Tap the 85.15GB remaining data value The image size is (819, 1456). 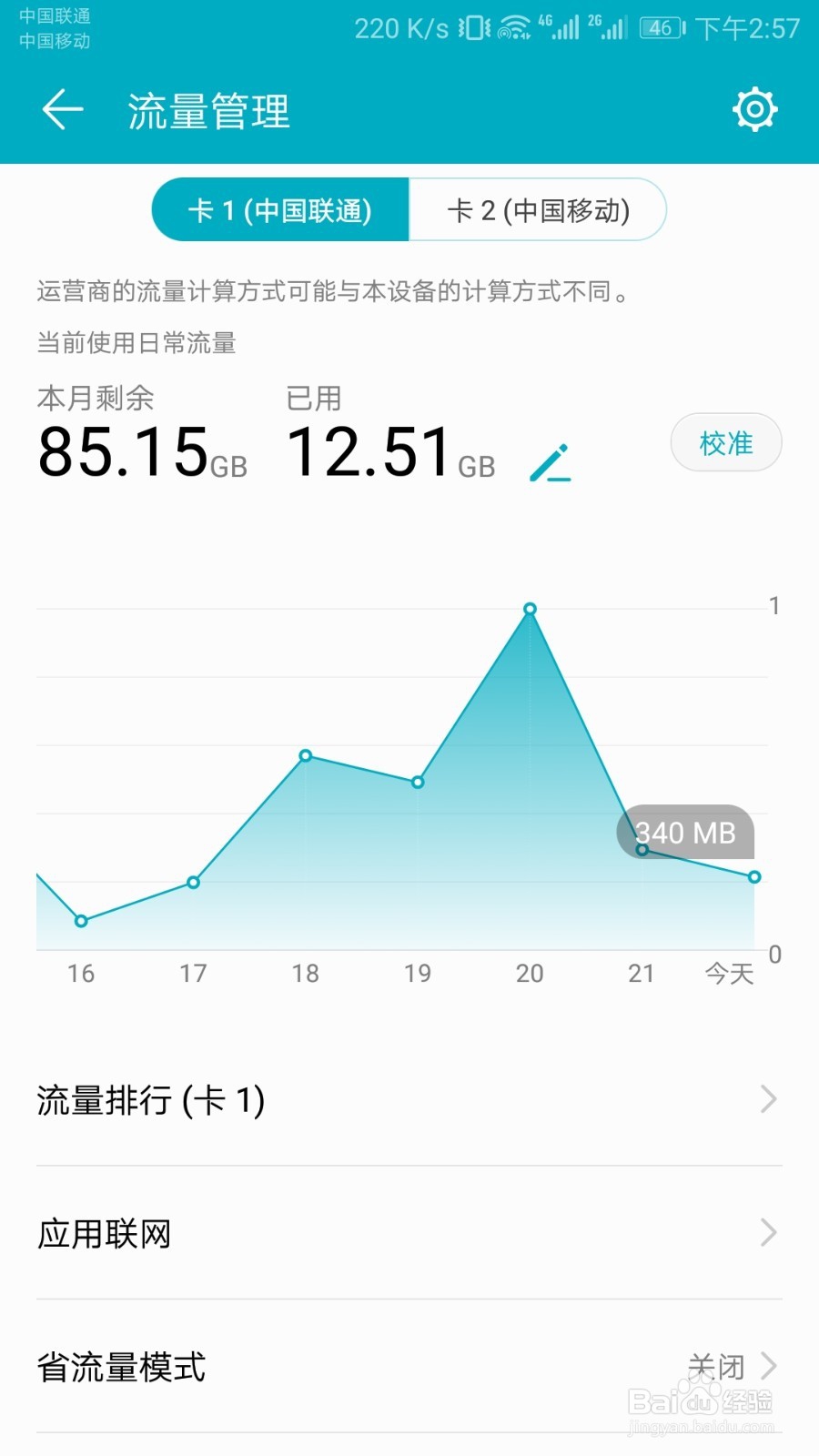click(x=141, y=452)
